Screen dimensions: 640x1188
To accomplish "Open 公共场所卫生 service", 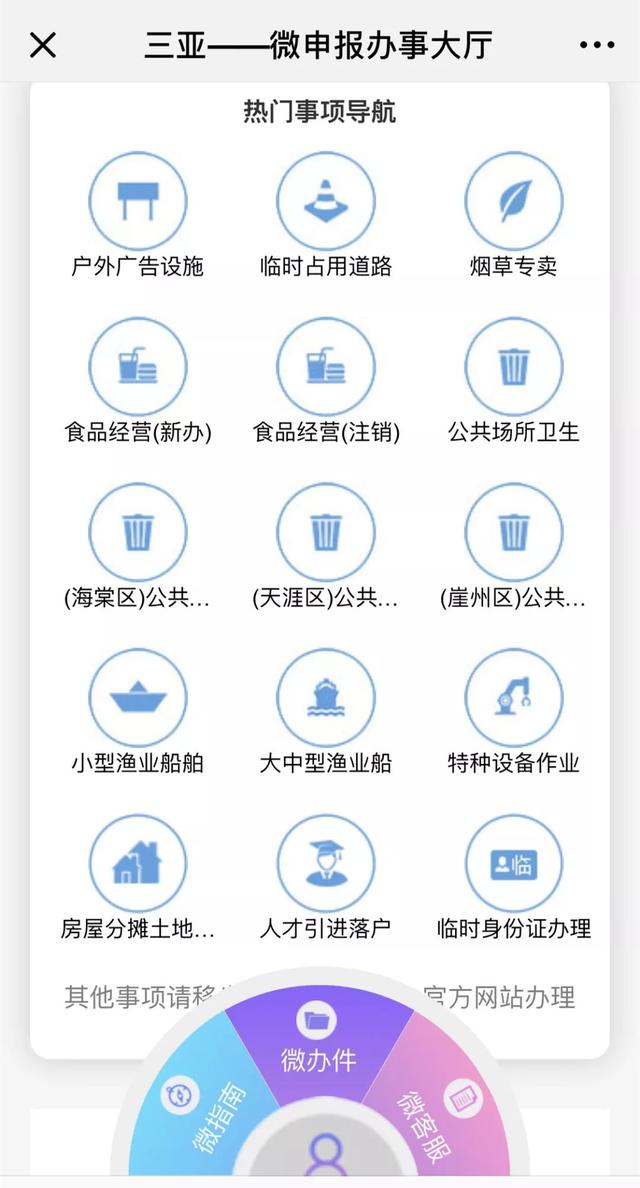I will coord(514,381).
